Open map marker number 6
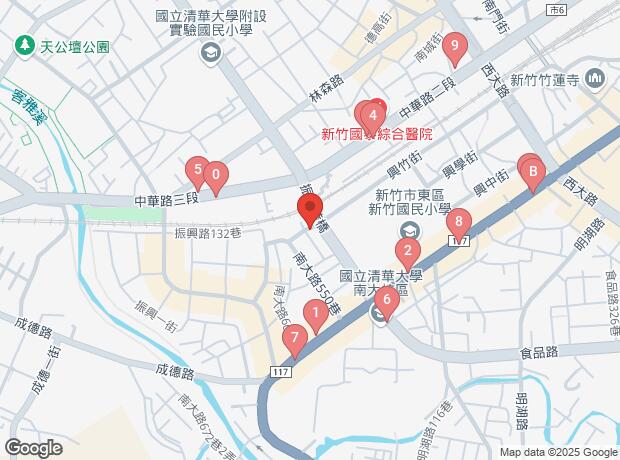Image resolution: width=620 pixels, height=460 pixels. 384,297
